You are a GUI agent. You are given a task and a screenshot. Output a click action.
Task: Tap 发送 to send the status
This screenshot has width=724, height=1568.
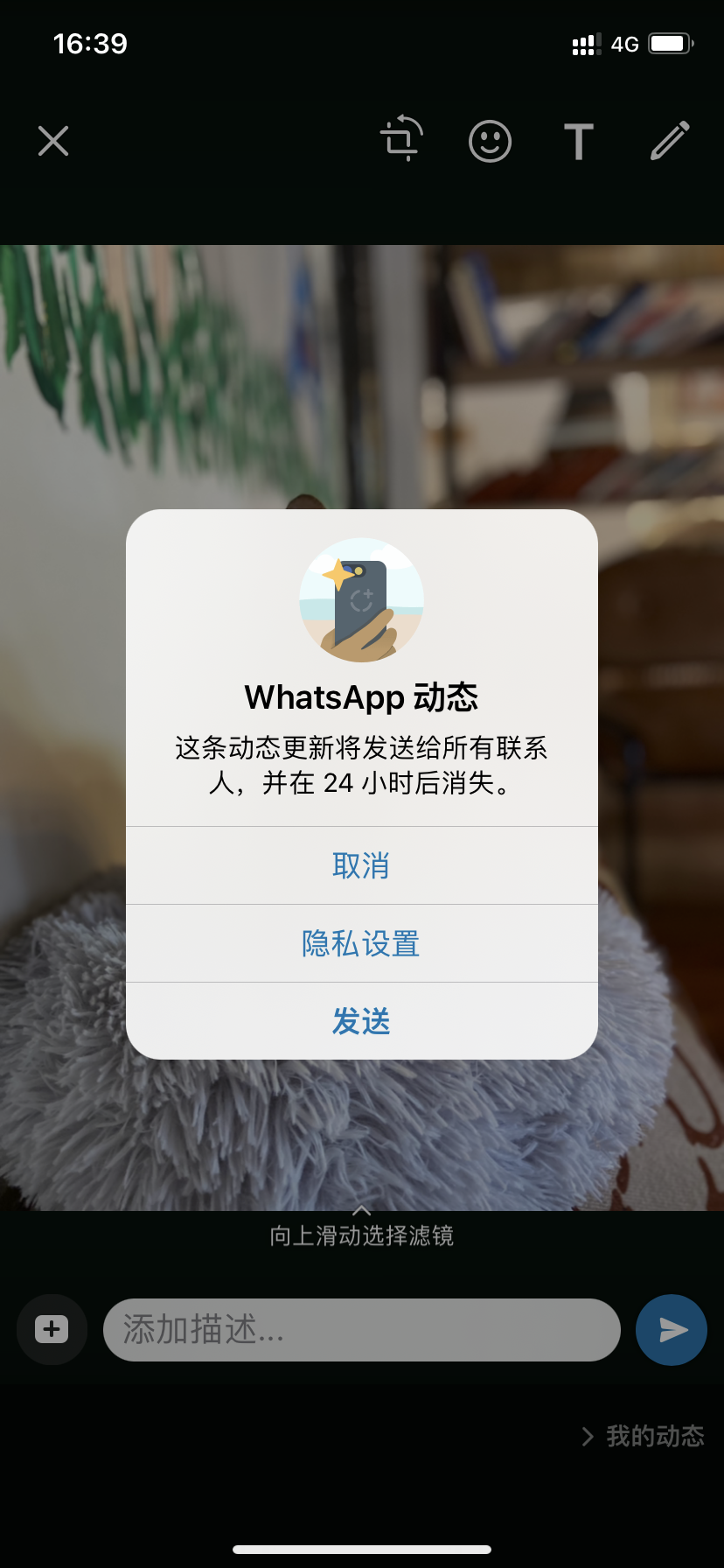coord(361,1020)
